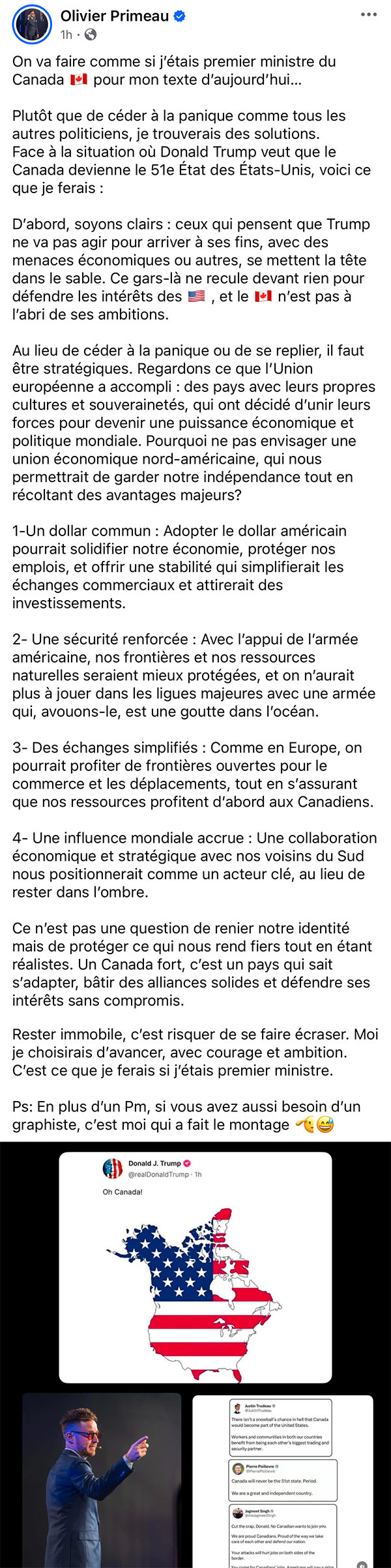The height and width of the screenshot is (1568, 391).
Task: Open the Olivier Primeau profile name link
Action: tap(114, 16)
